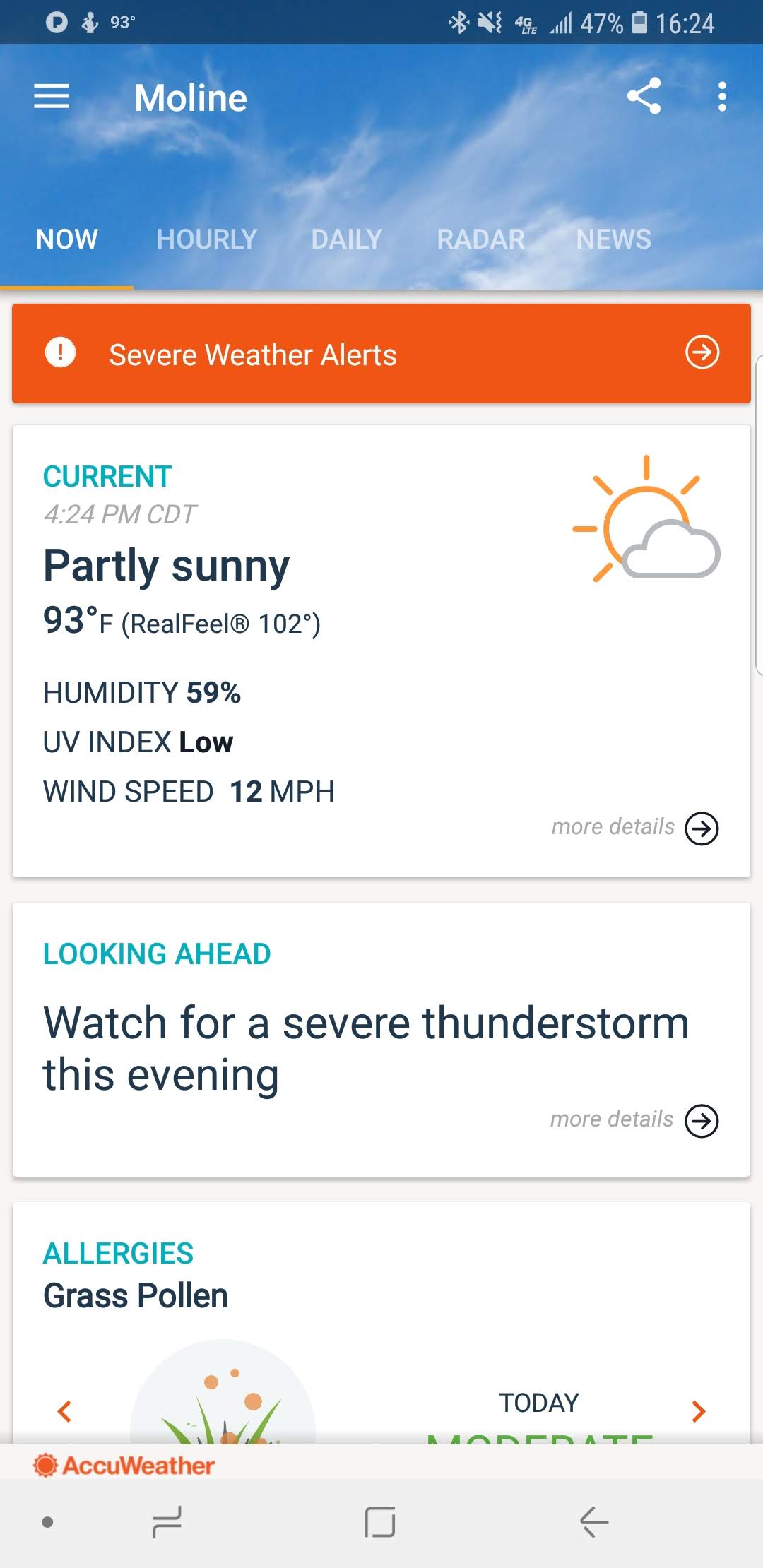This screenshot has width=763, height=1568.
Task: Open the hamburger navigation menu
Action: point(52,97)
